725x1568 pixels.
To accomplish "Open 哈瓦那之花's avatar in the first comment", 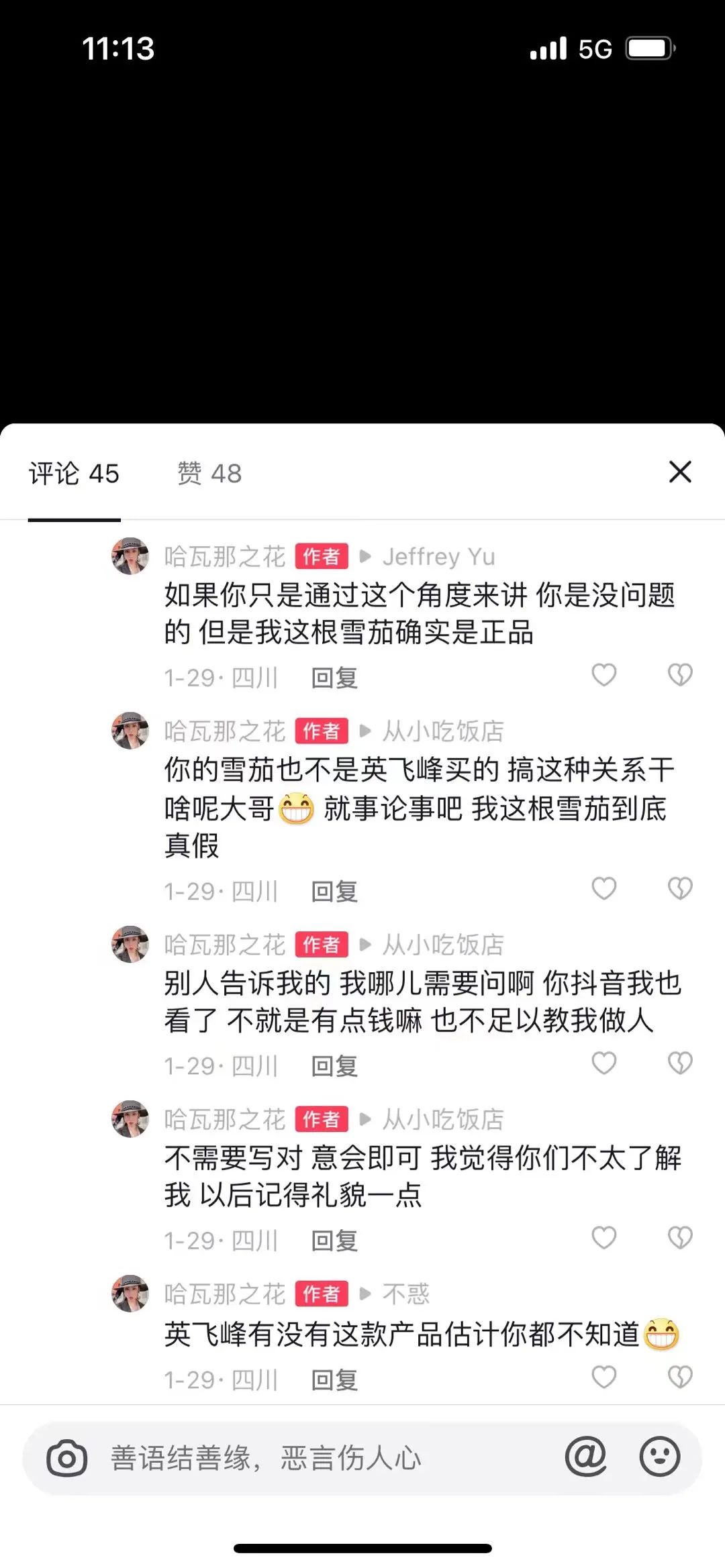I will click(130, 556).
